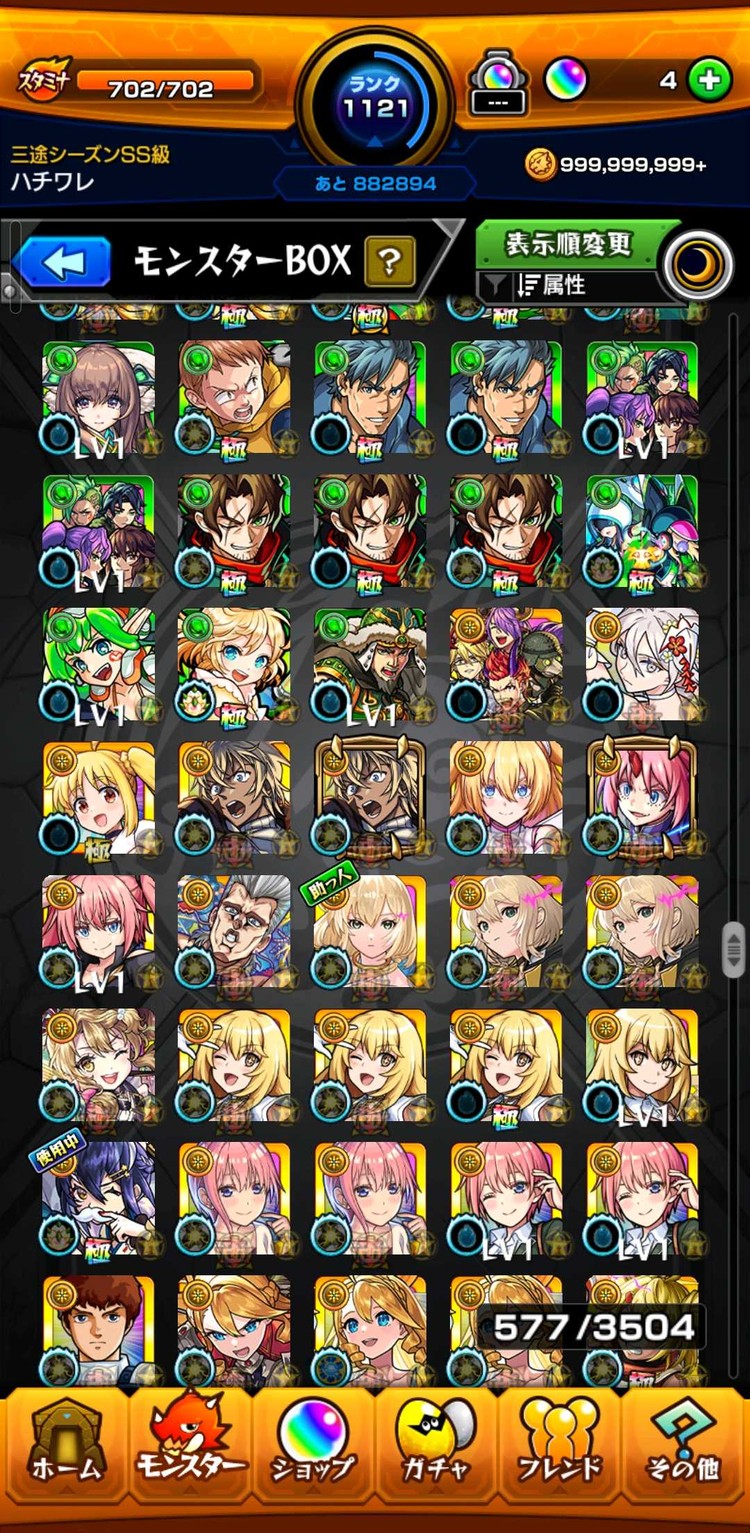The width and height of the screenshot is (750, 1533).
Task: Open the rank 1121 circle
Action: click(x=376, y=98)
